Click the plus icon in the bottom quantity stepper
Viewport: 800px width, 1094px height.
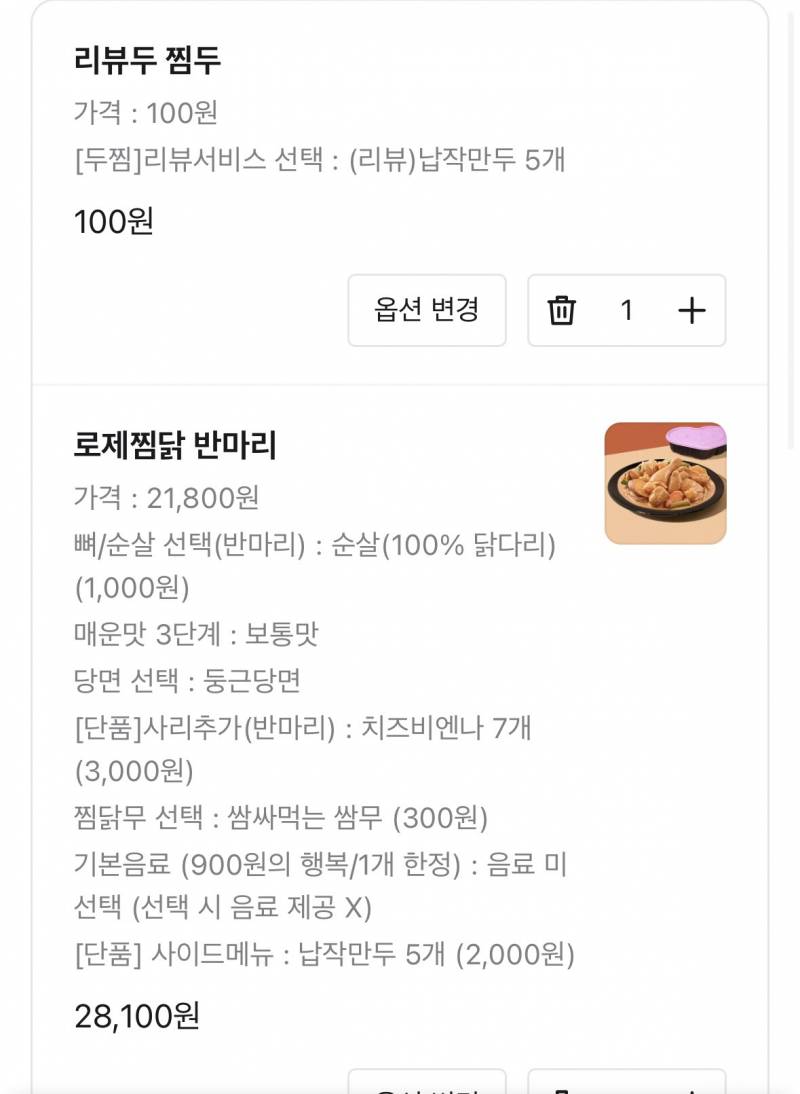pyautogui.click(x=692, y=1088)
